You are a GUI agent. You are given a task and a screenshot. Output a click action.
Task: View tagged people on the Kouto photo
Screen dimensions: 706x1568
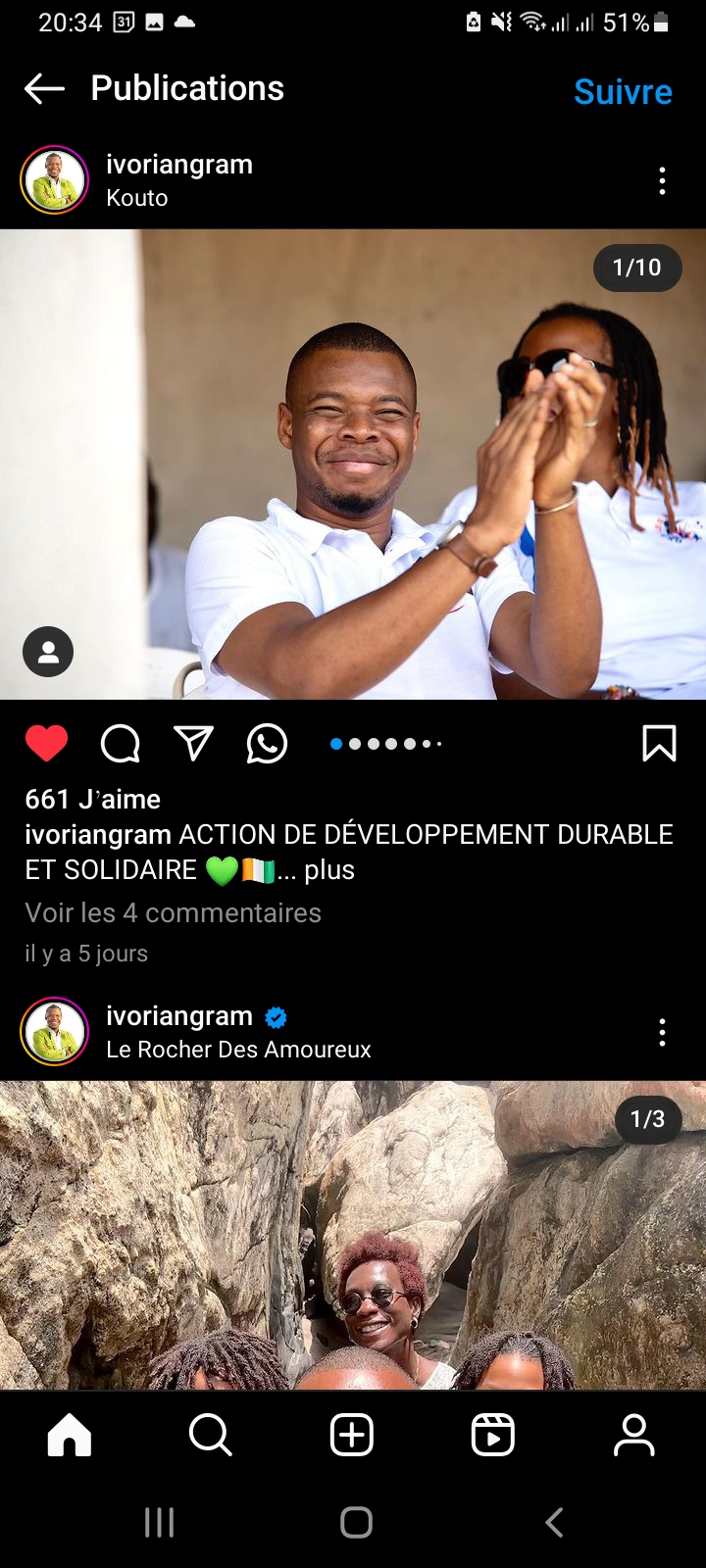[x=48, y=652]
